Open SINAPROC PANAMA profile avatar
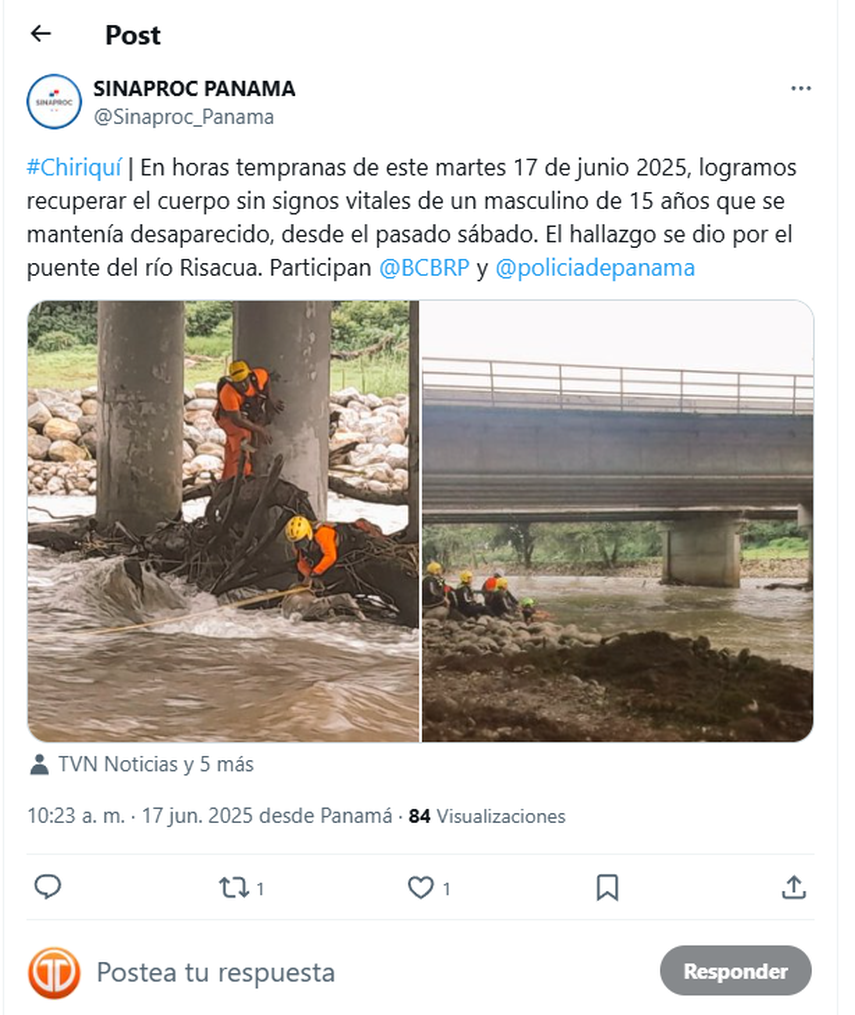 tap(54, 101)
